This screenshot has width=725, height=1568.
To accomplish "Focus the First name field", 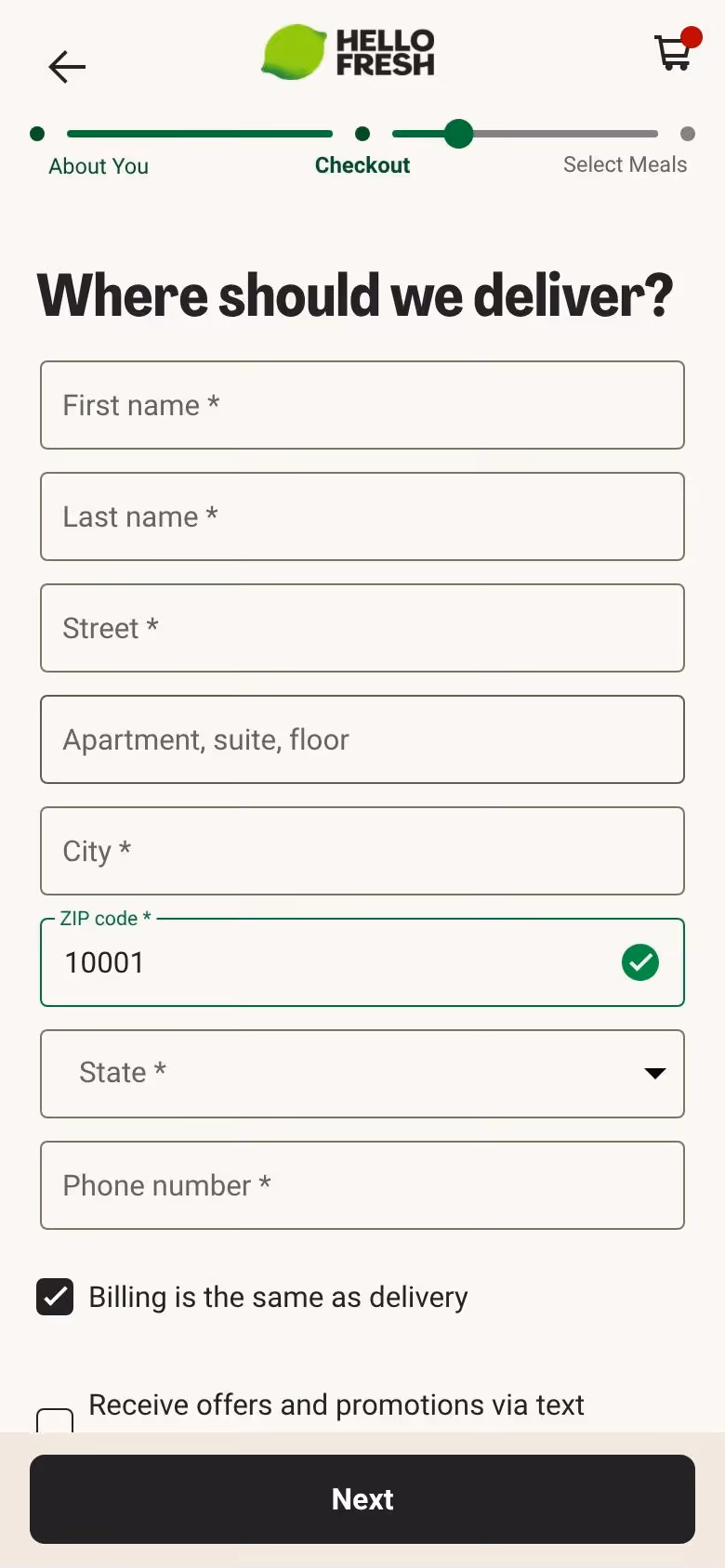I will click(362, 405).
